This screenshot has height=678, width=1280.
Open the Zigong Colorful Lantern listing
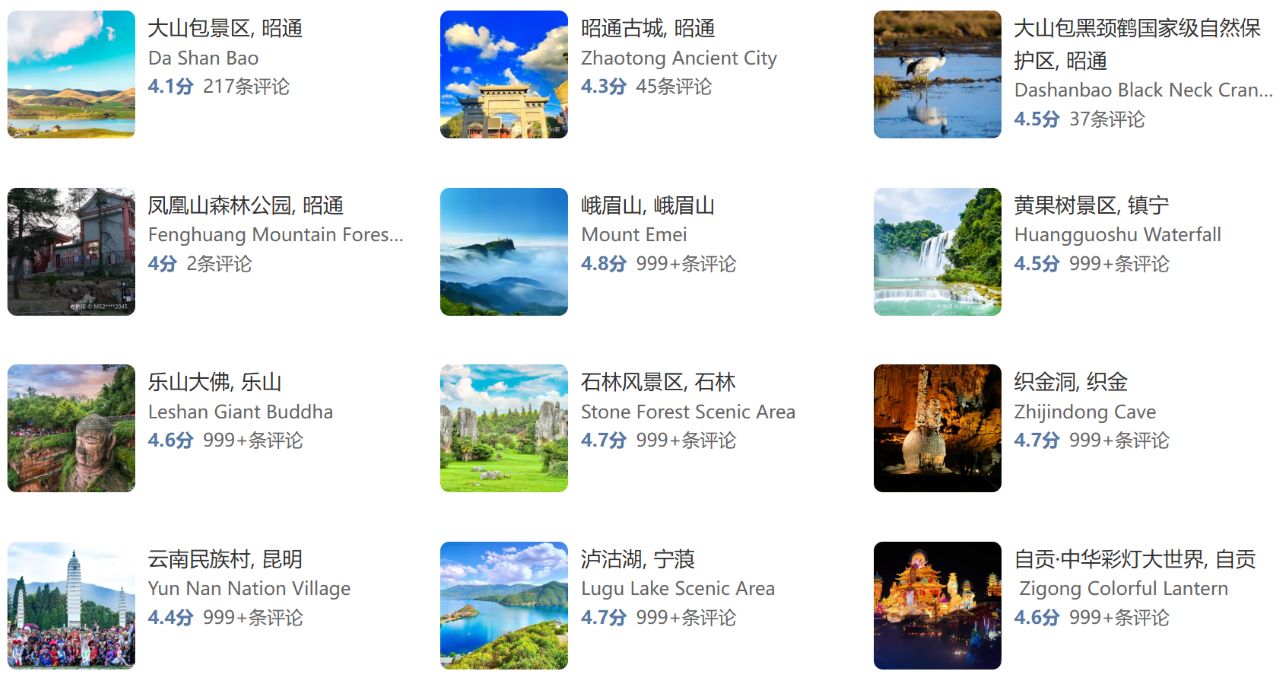1134,560
